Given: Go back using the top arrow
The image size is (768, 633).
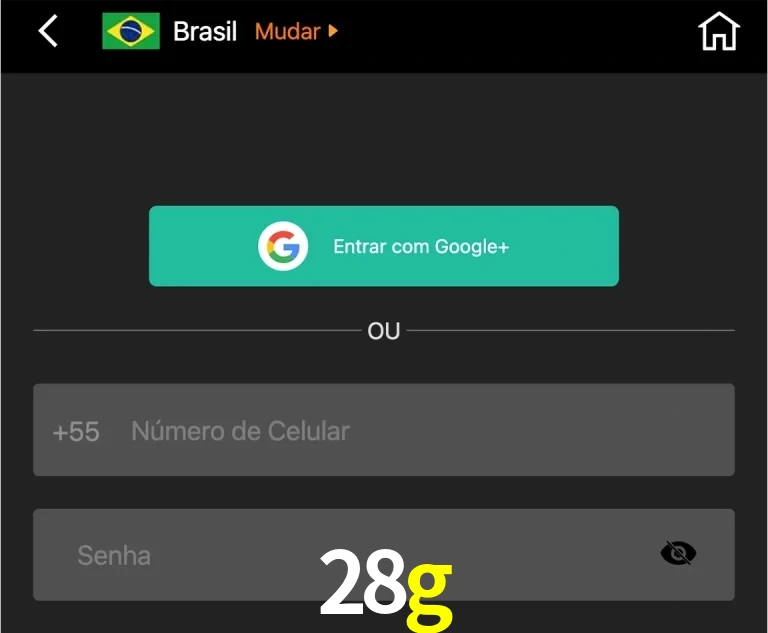Looking at the screenshot, I should pyautogui.click(x=48, y=31).
